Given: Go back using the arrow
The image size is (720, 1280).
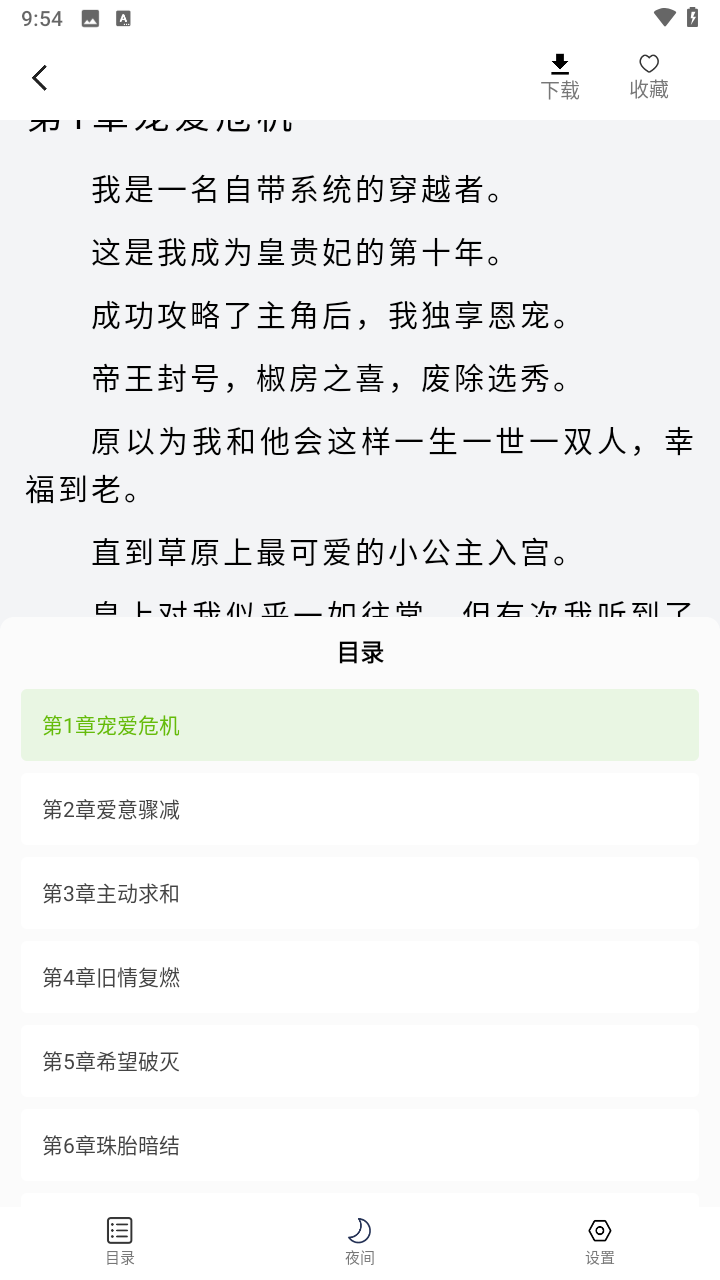Looking at the screenshot, I should pyautogui.click(x=40, y=78).
